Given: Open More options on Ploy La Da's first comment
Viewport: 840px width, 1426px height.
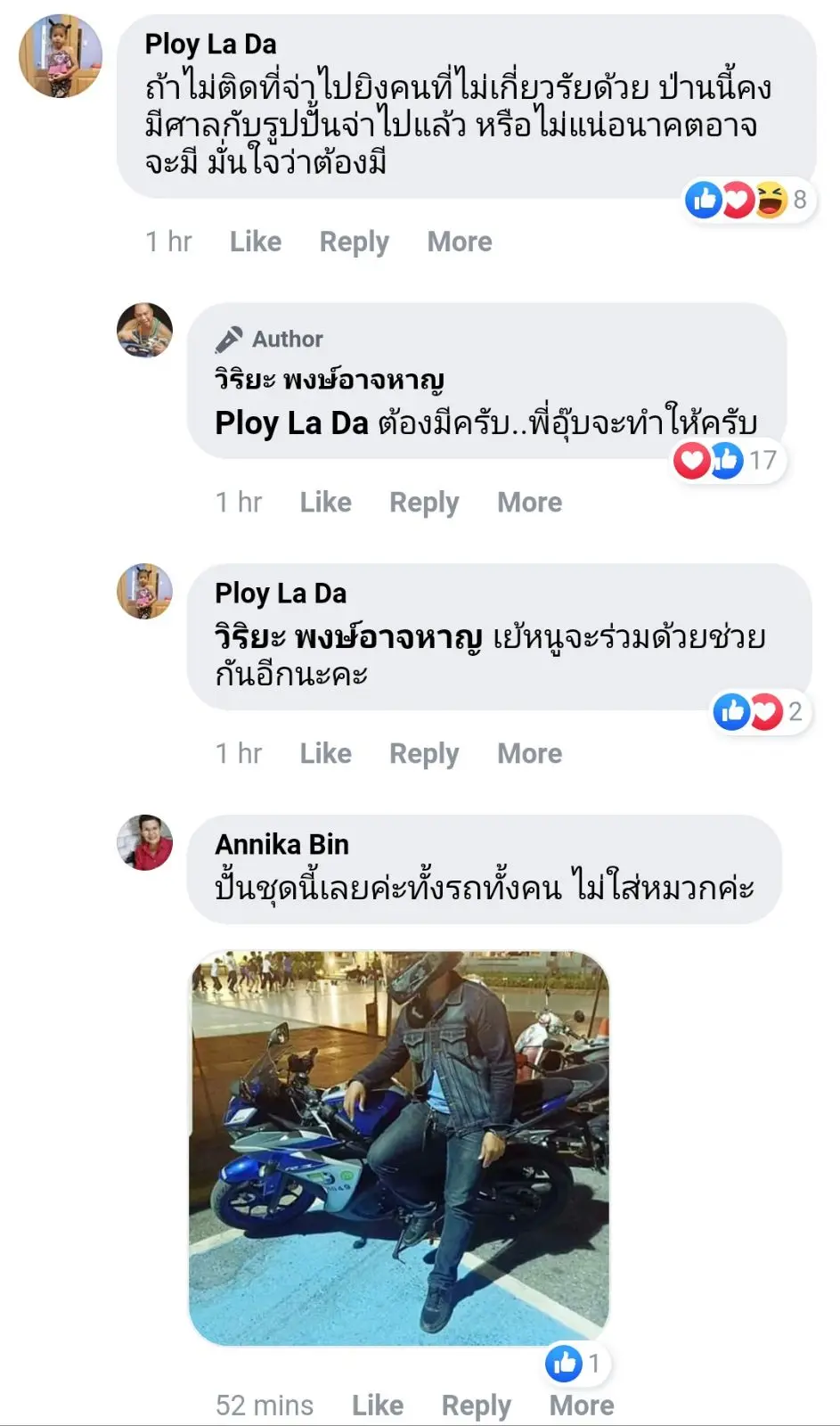Looking at the screenshot, I should [459, 242].
